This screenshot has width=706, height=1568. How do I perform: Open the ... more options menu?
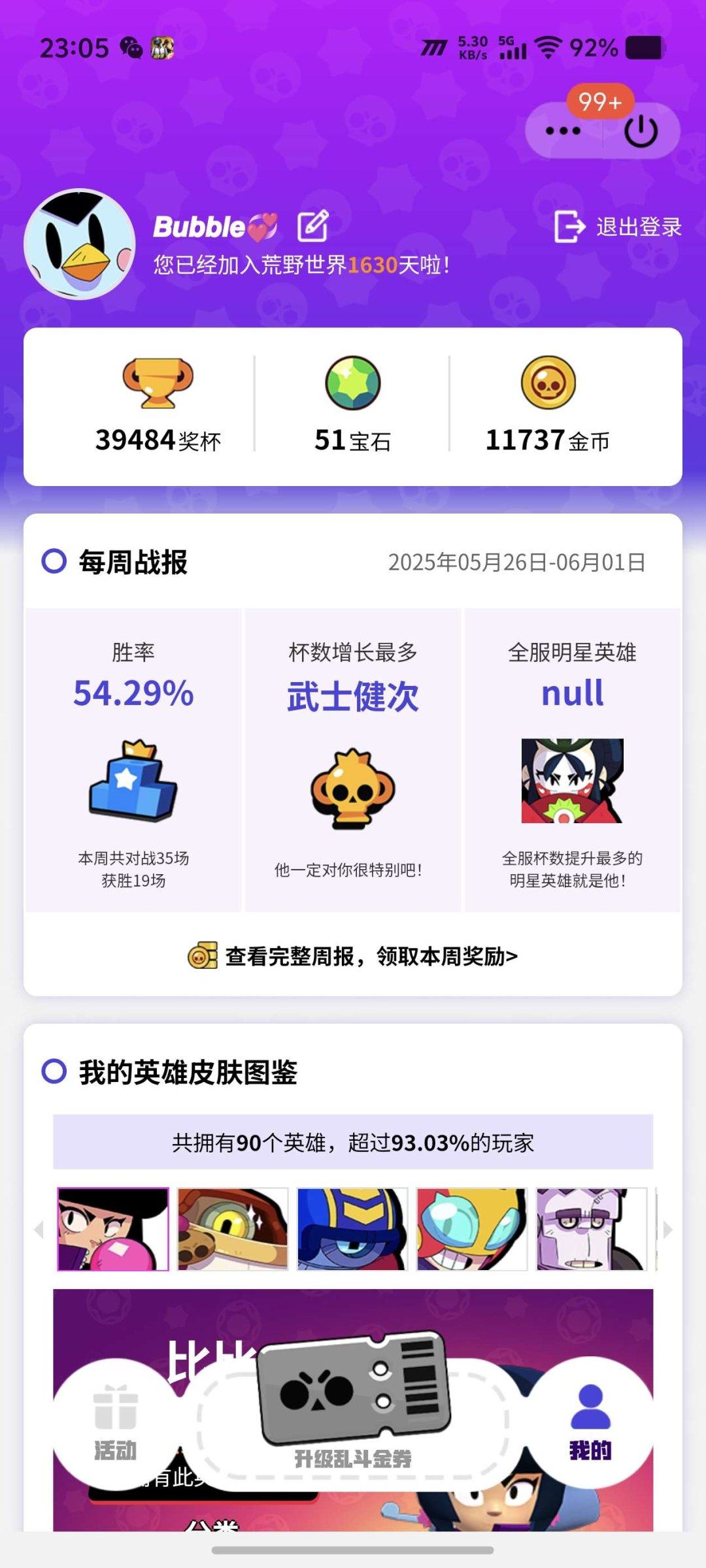[563, 130]
